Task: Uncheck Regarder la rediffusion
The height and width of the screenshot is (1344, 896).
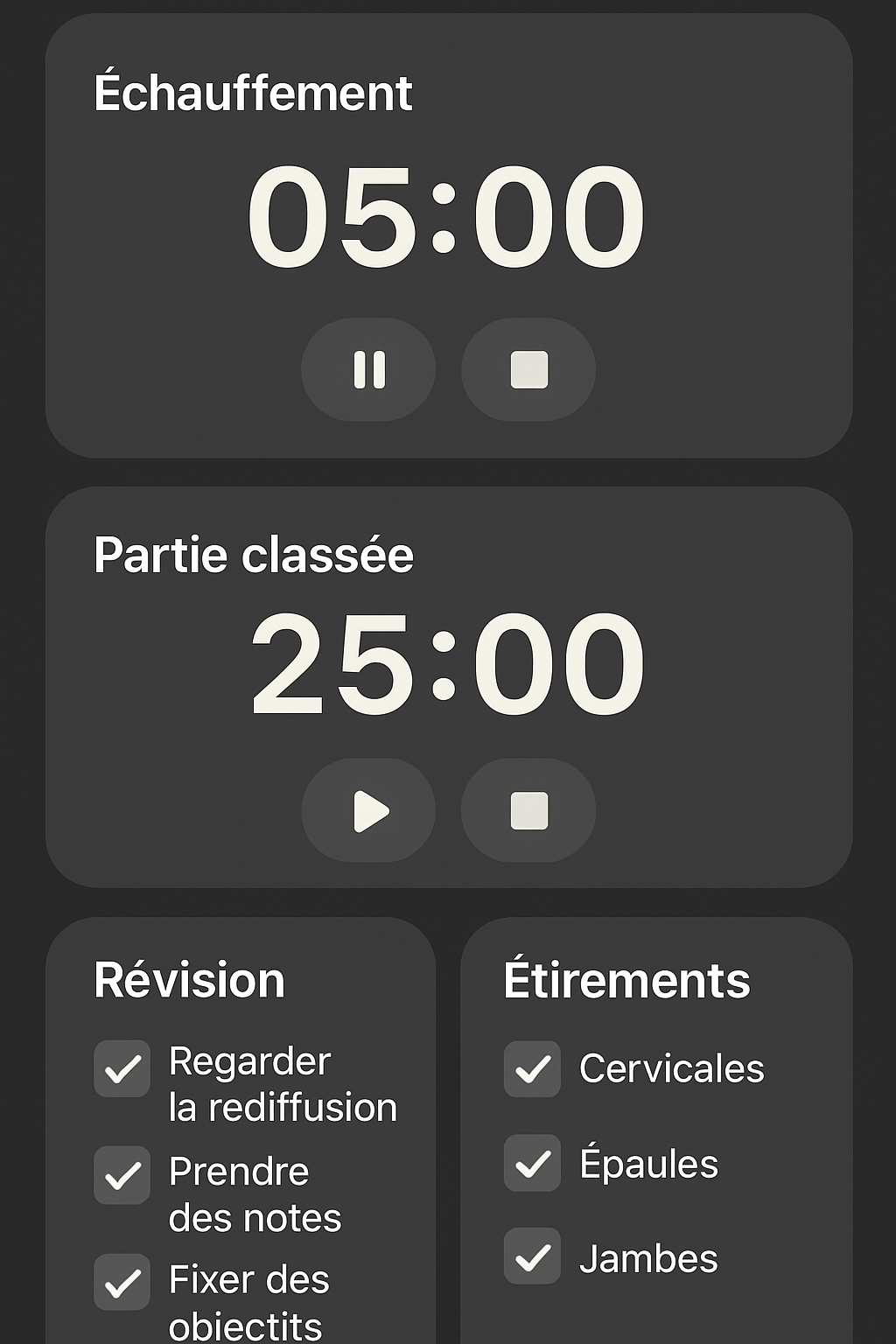Action: (122, 1069)
